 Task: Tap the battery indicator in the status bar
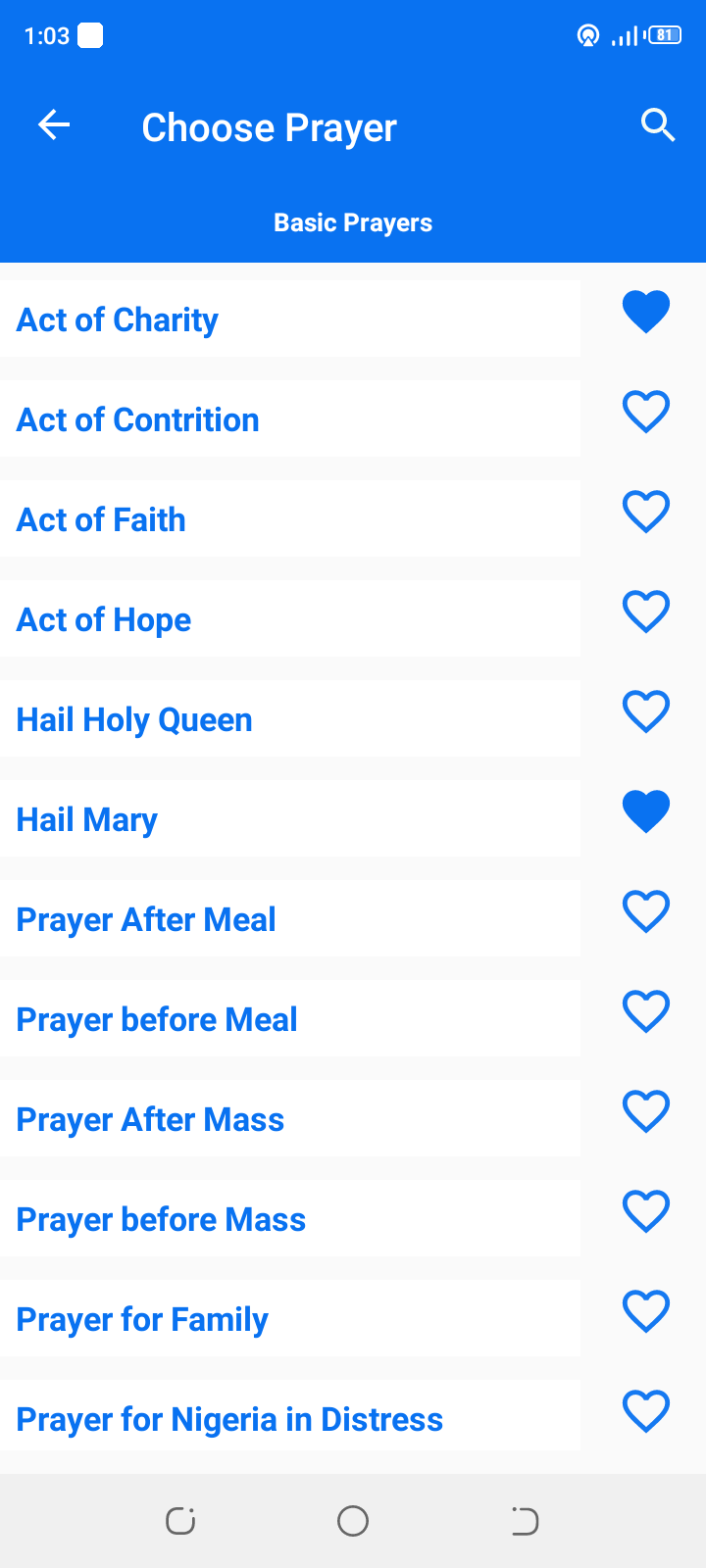[662, 34]
